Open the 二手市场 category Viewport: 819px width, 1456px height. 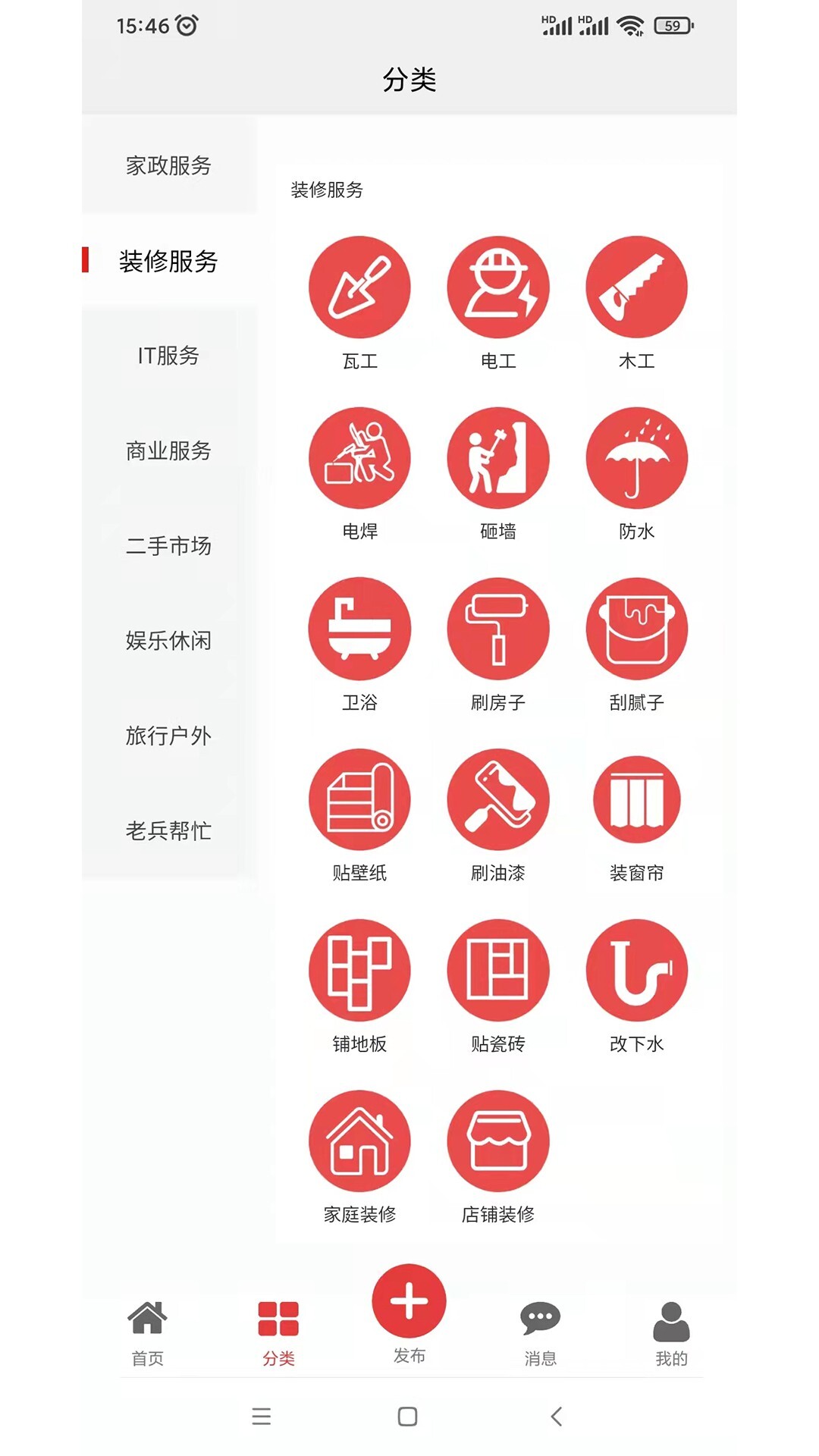[x=168, y=546]
